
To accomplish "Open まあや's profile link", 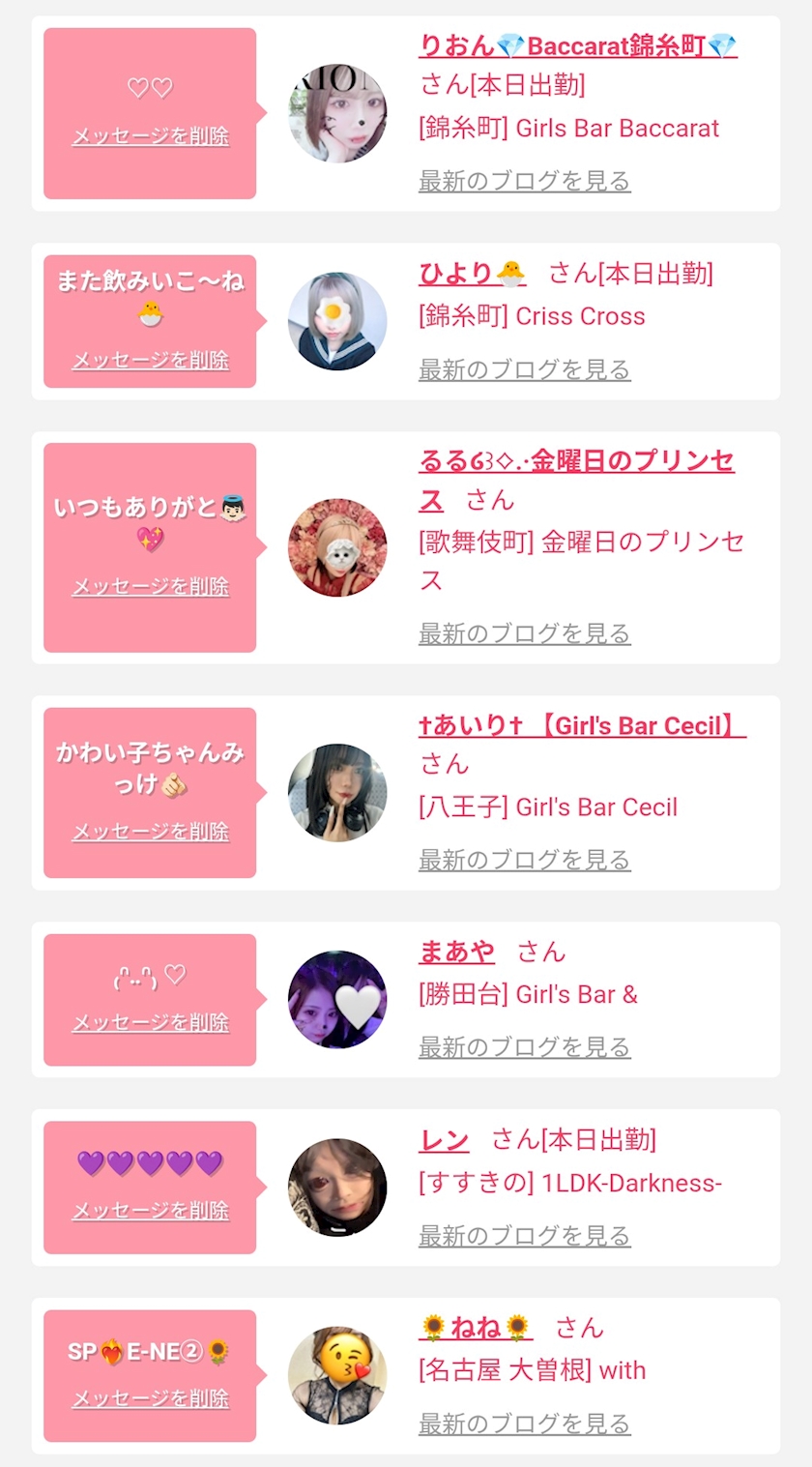I will click(x=456, y=953).
